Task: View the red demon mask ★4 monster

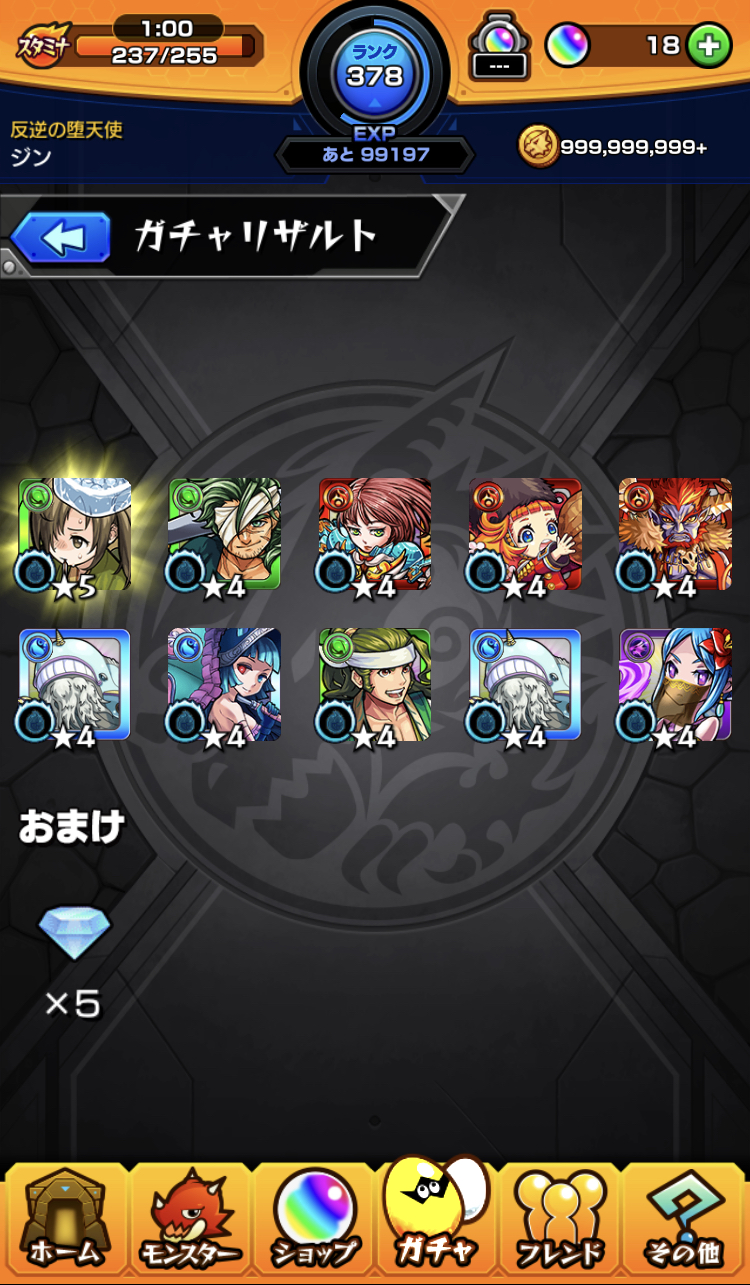Action: click(x=675, y=535)
